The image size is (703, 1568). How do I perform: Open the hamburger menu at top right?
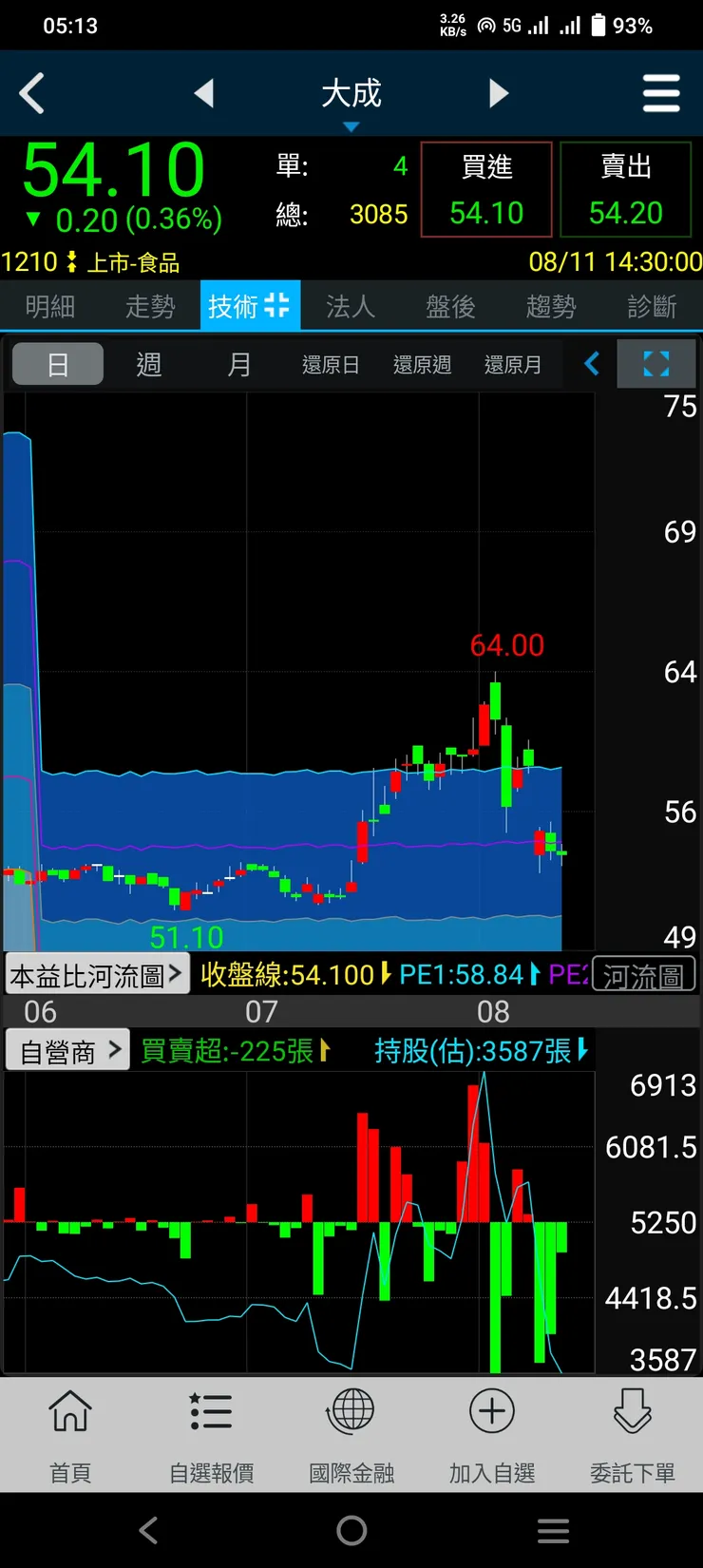coord(661,93)
